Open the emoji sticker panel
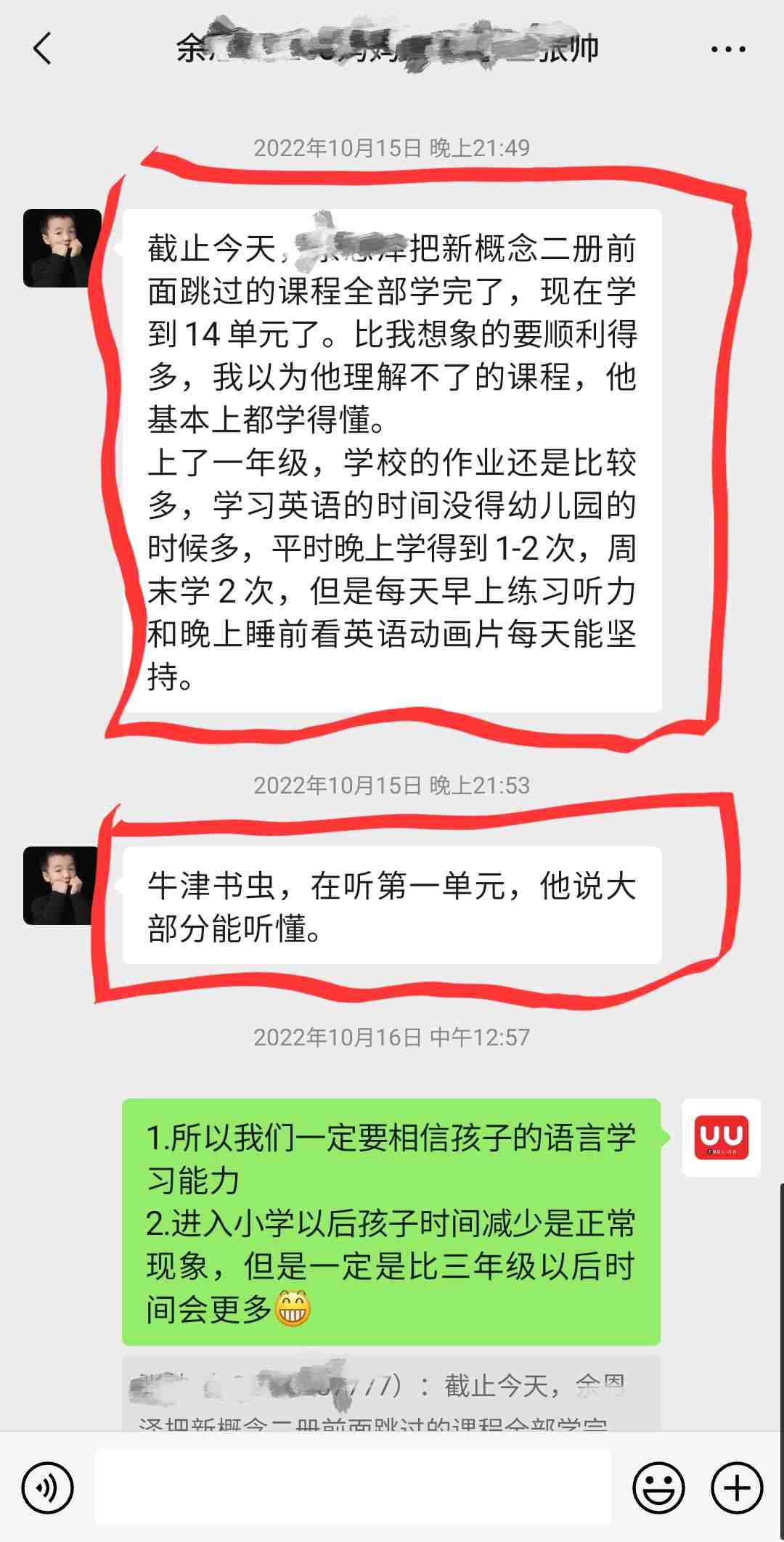The height and width of the screenshot is (1542, 784). 658,1488
